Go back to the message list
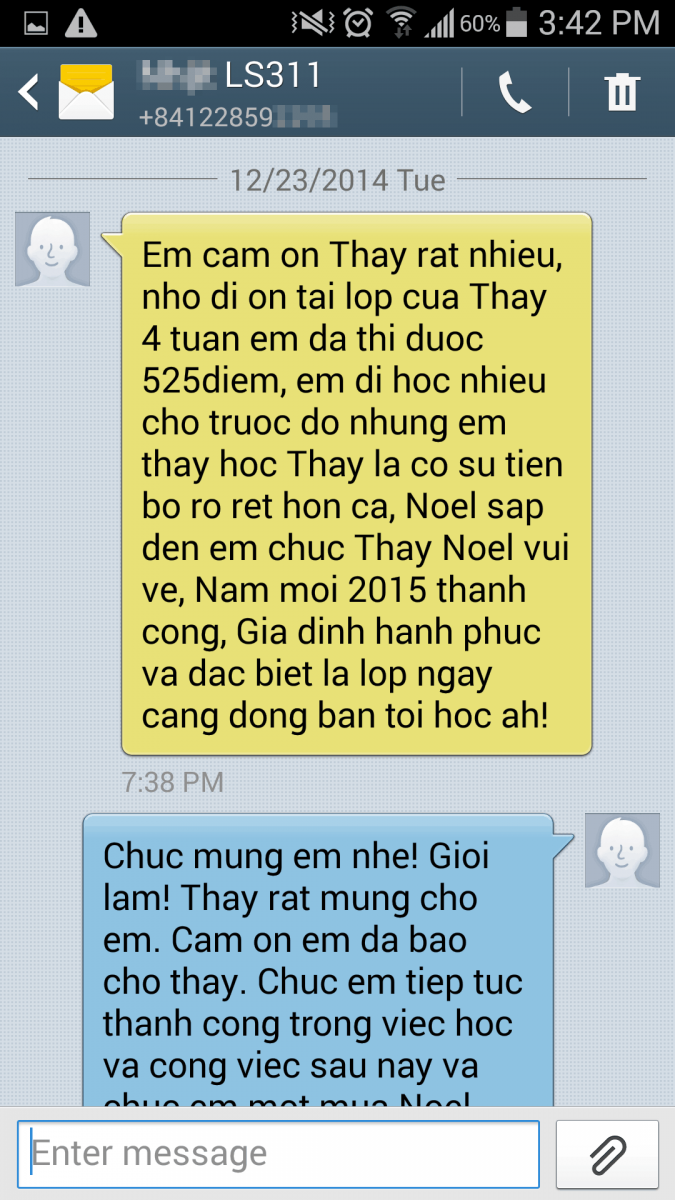 pos(28,93)
